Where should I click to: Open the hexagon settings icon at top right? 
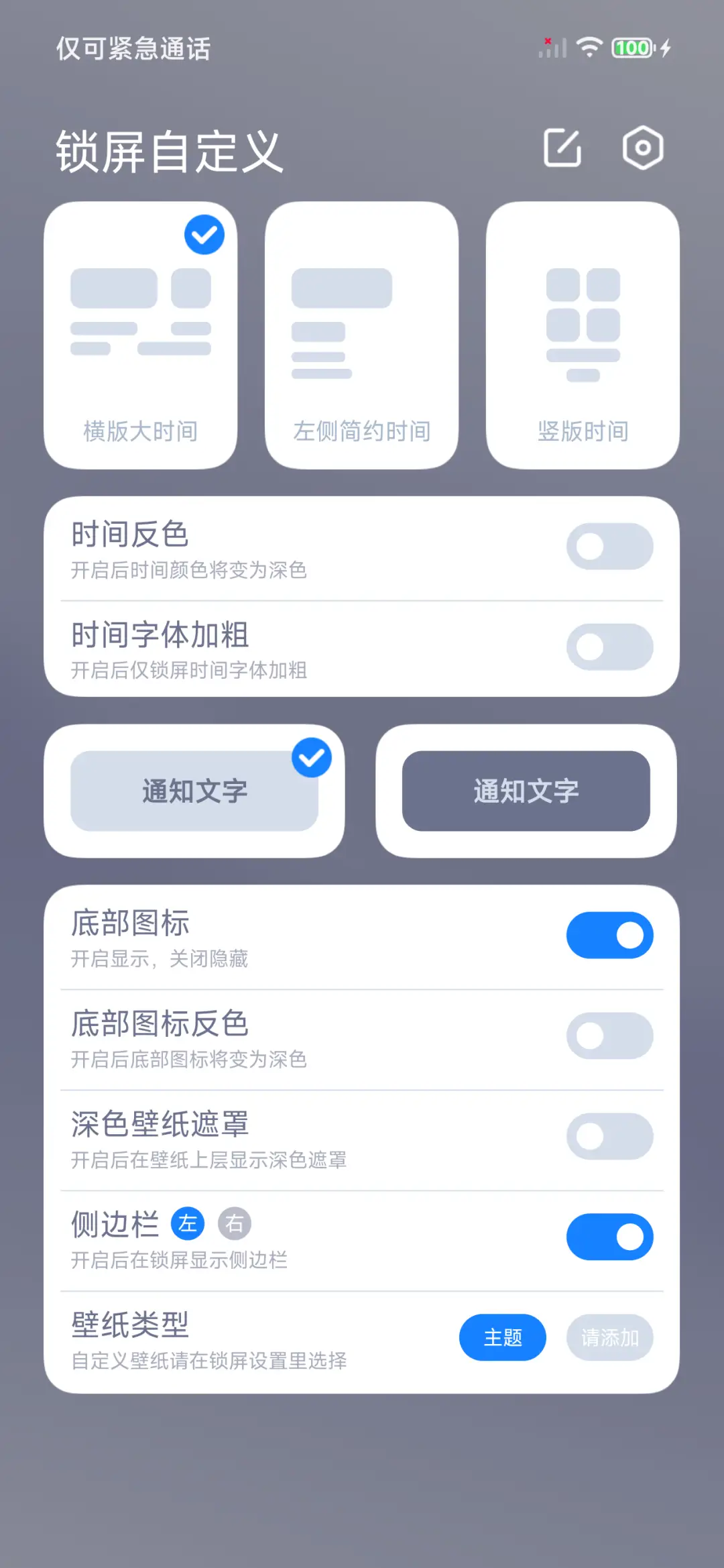point(642,148)
